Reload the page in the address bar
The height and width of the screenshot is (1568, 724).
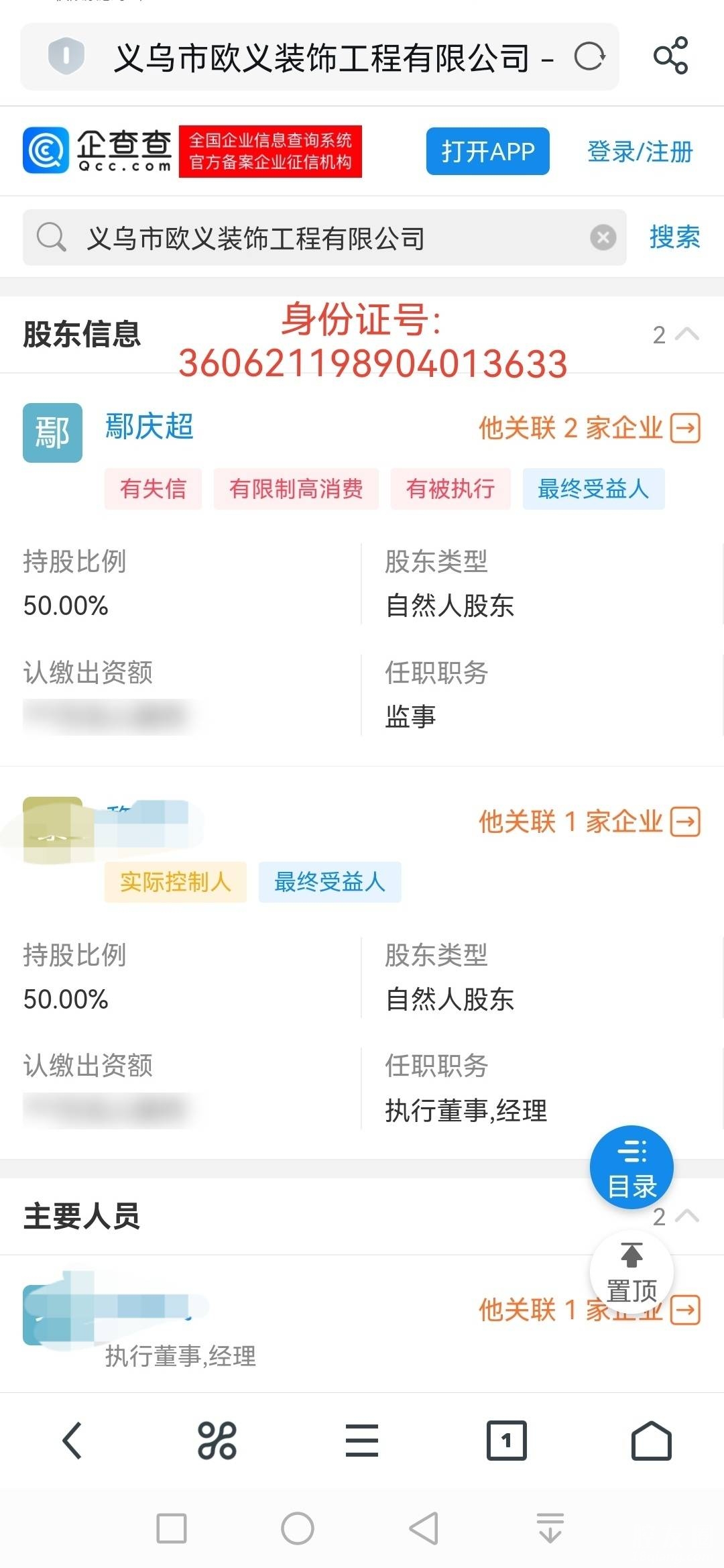click(x=590, y=56)
